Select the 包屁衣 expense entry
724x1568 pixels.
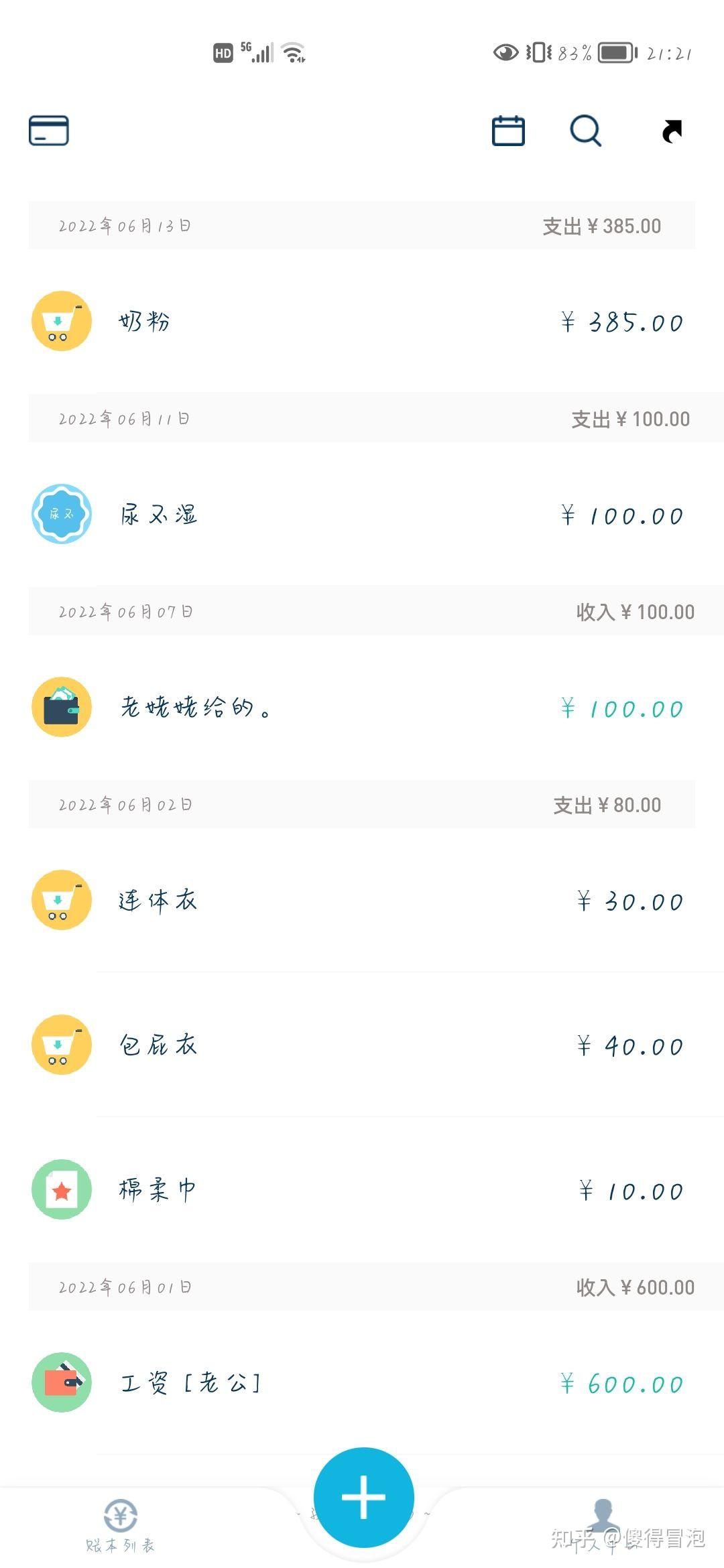tap(362, 1045)
